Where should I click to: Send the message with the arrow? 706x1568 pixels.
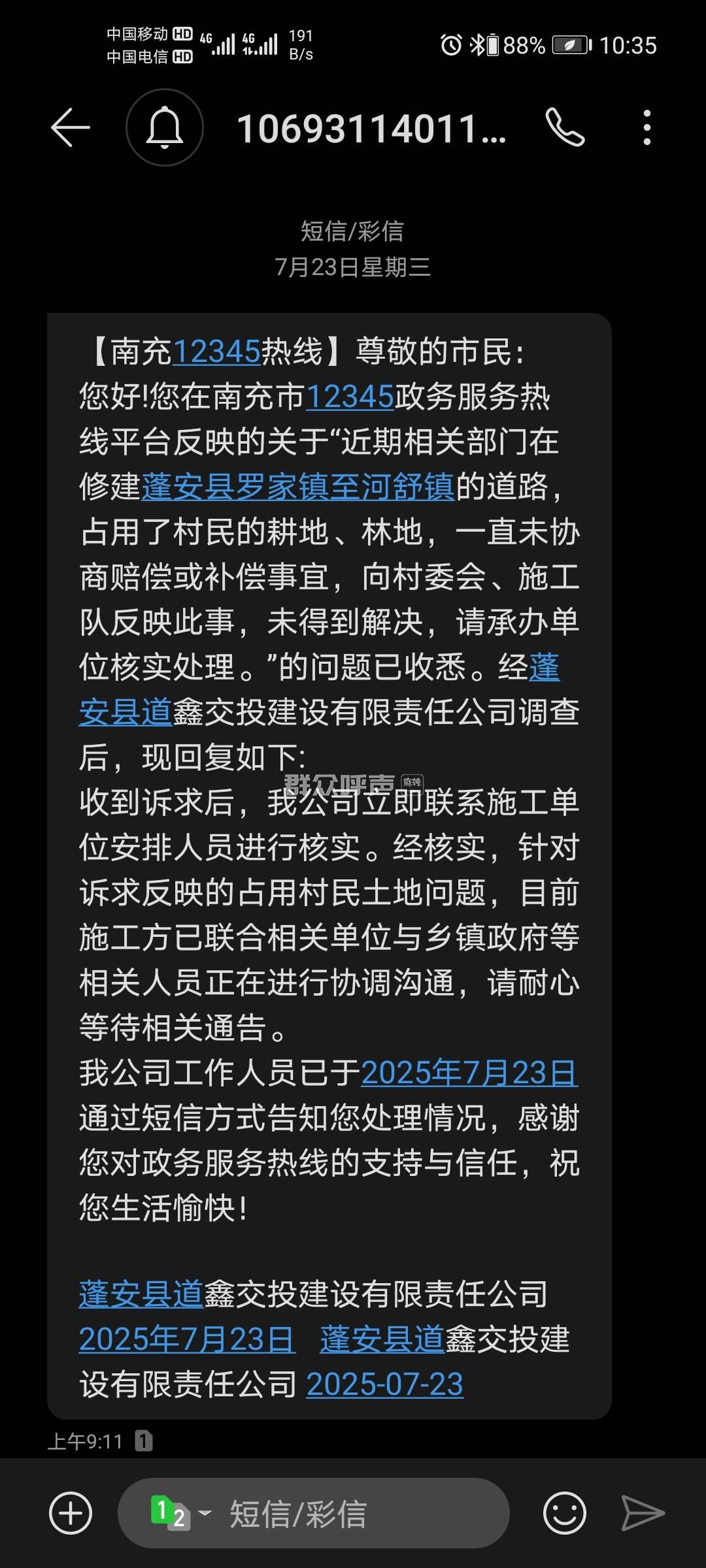coord(643,1513)
